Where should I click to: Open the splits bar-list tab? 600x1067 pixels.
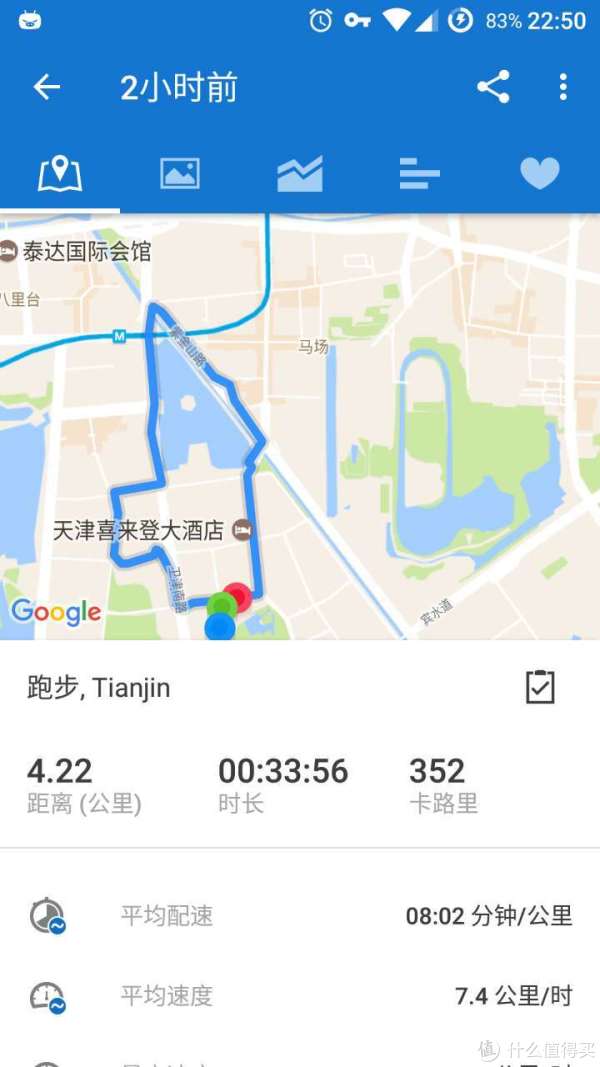pyautogui.click(x=419, y=174)
